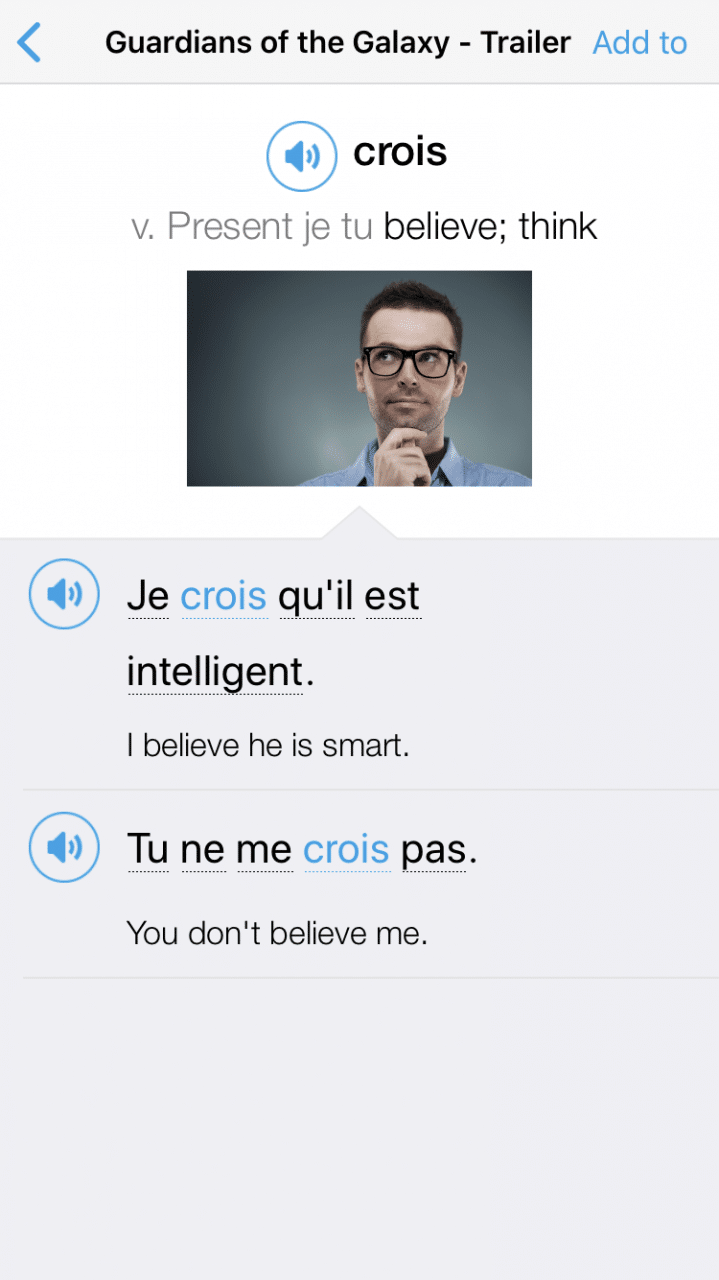This screenshot has width=719, height=1280.
Task: Look up the word 'me'
Action: point(264,850)
